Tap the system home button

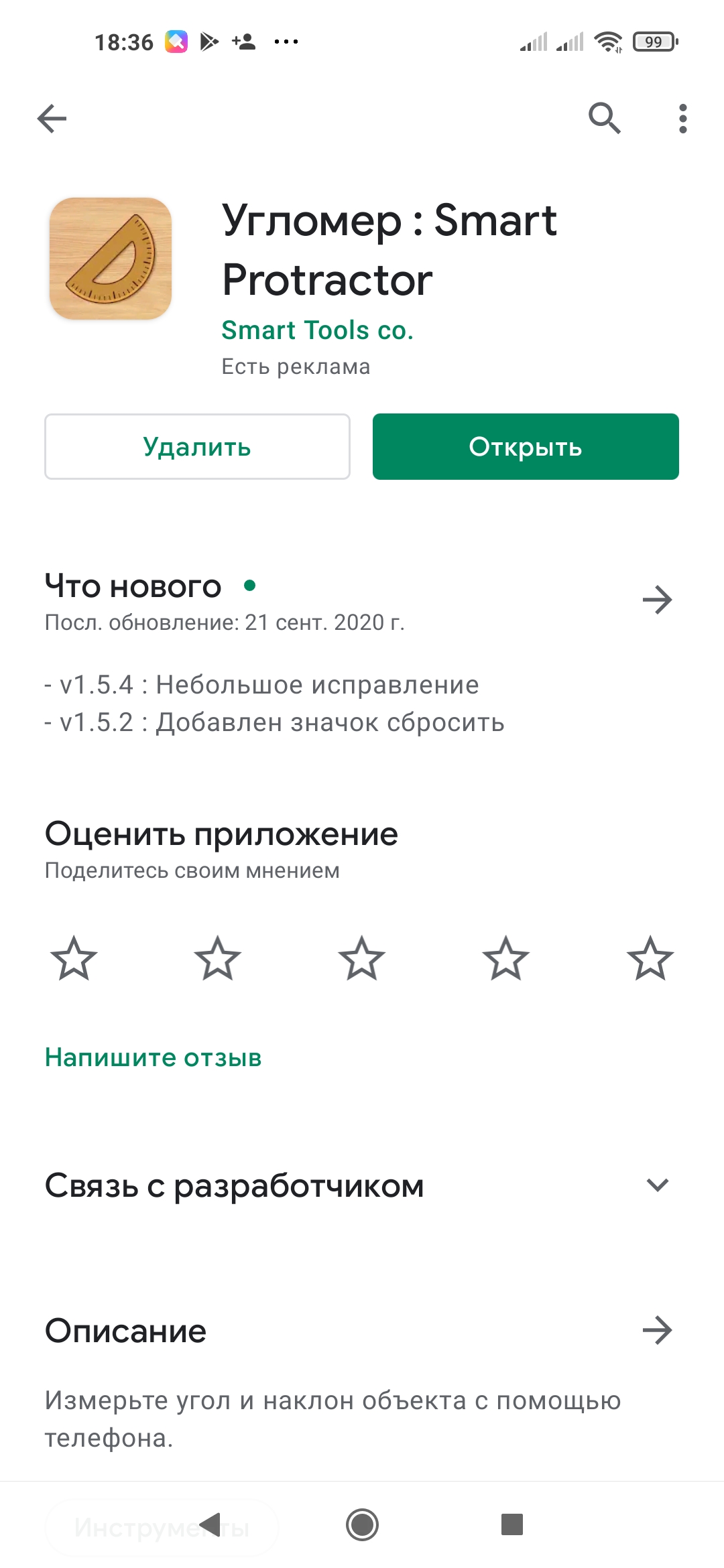(x=362, y=1524)
